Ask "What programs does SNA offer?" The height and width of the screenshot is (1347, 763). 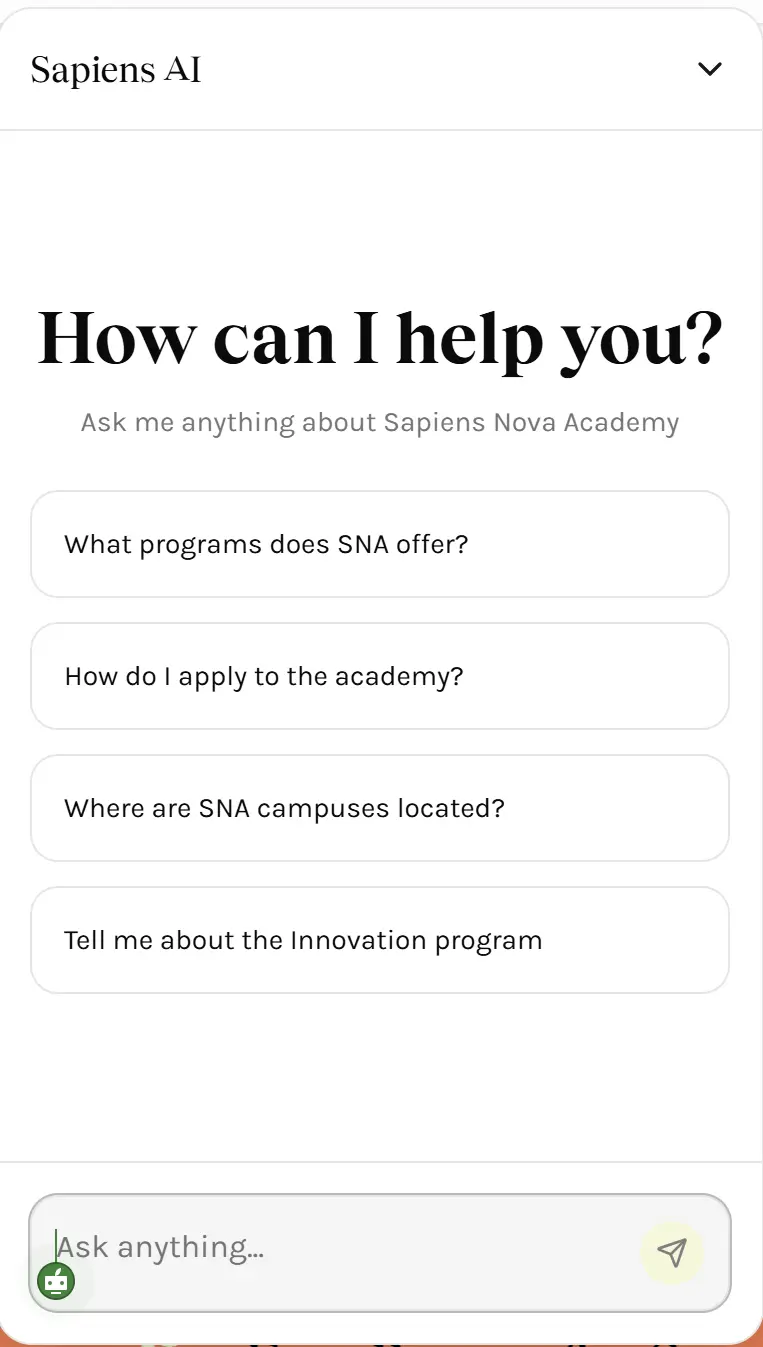380,544
